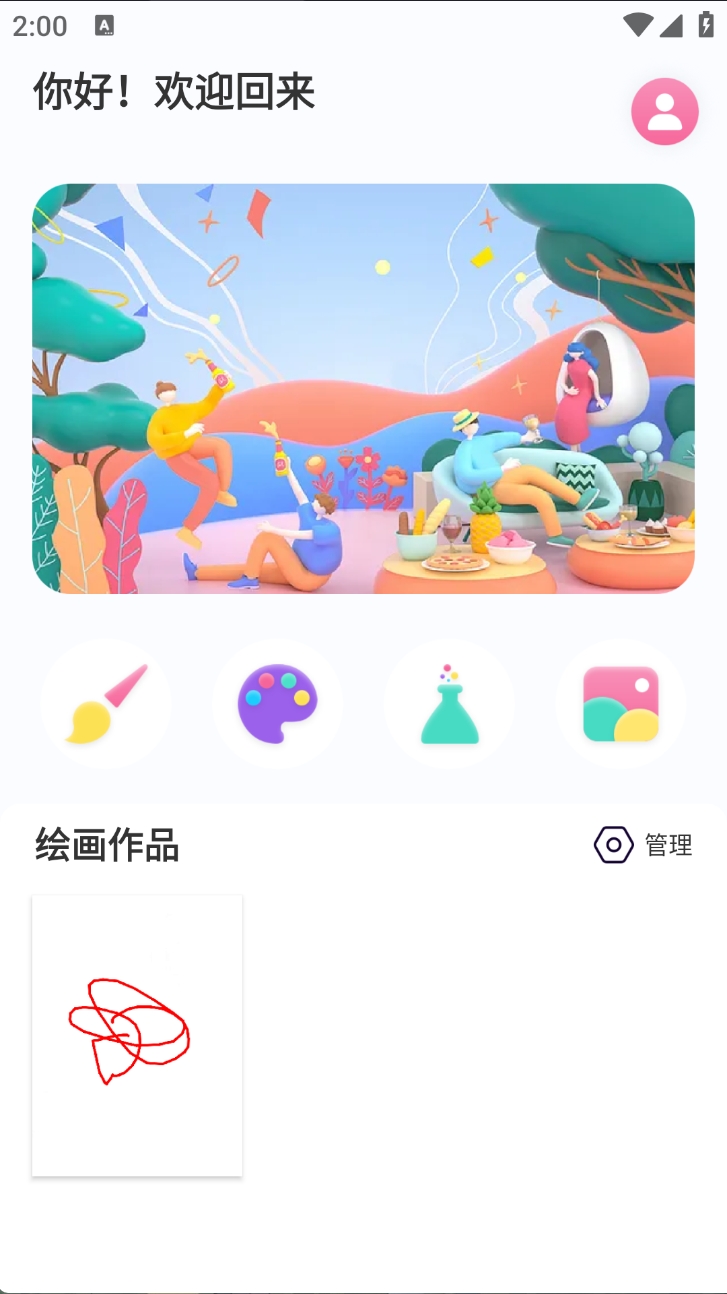Open the purple color palette
This screenshot has width=727, height=1294.
tap(277, 704)
